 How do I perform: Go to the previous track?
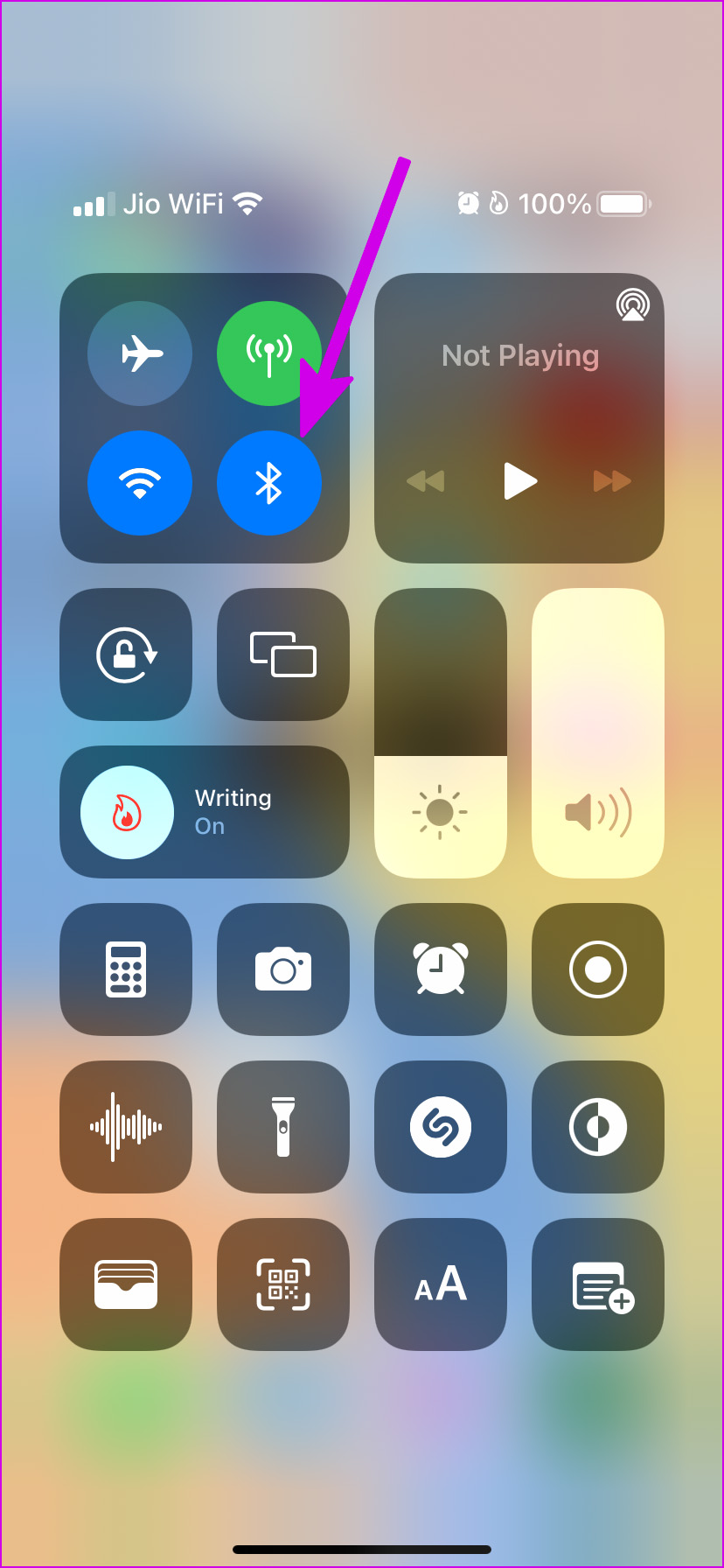tap(426, 481)
